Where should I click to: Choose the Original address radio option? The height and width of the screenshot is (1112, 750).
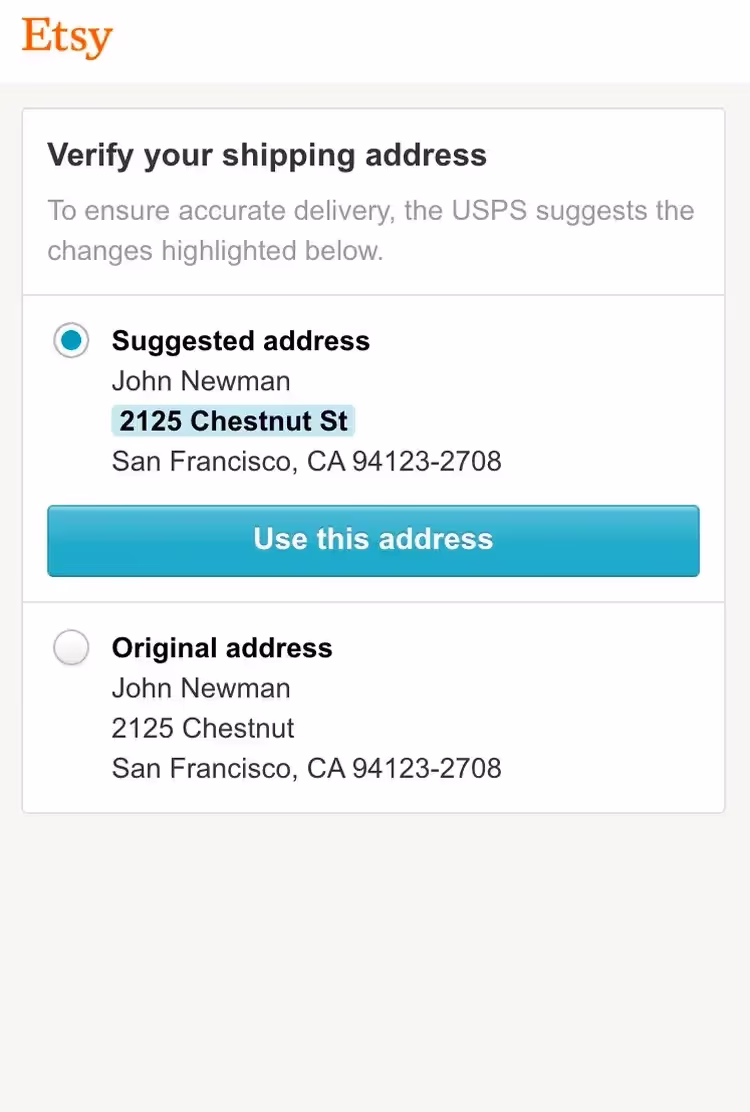point(71,648)
